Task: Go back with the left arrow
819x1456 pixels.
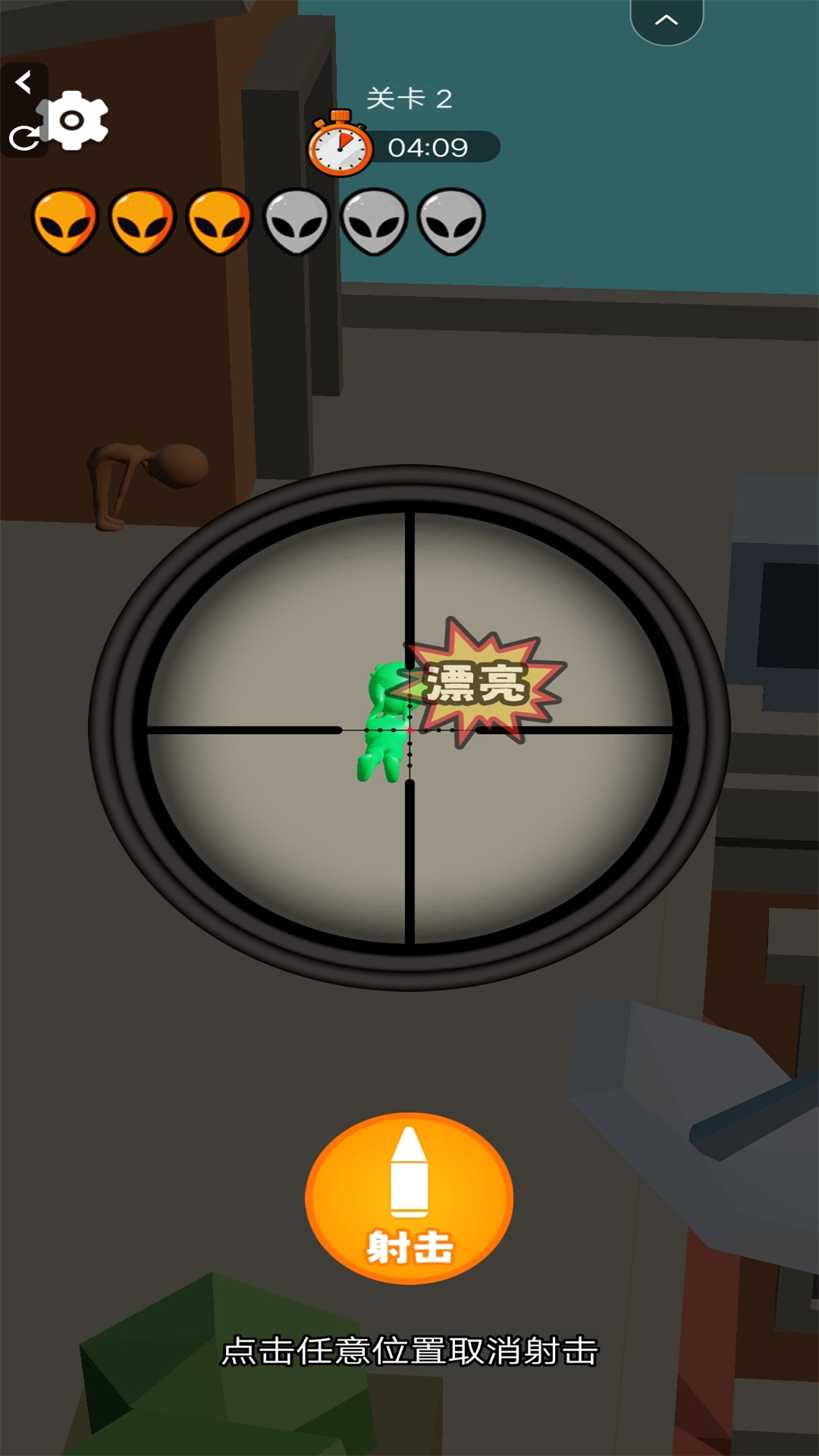Action: [24, 82]
